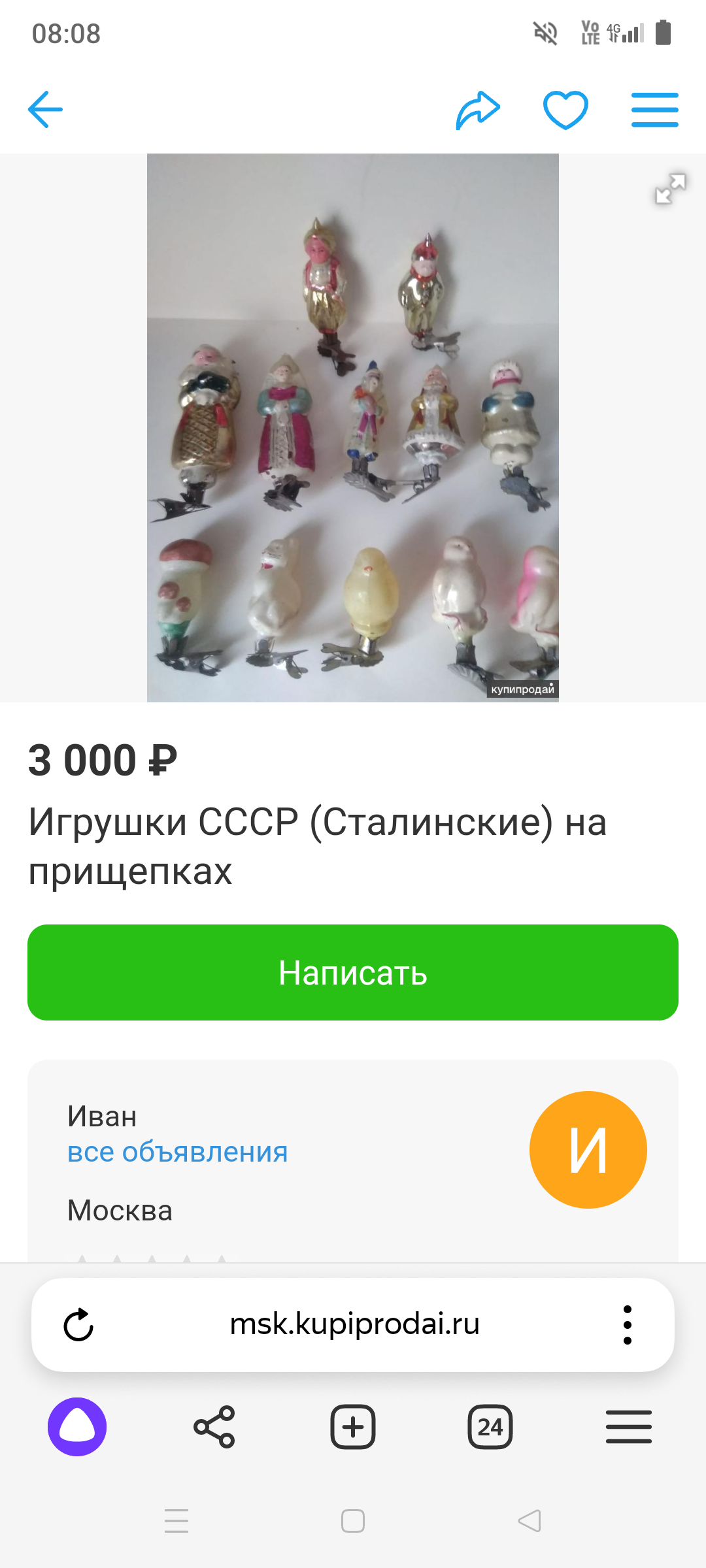
Task: Open все объявления link for Иван
Action: (x=178, y=1152)
